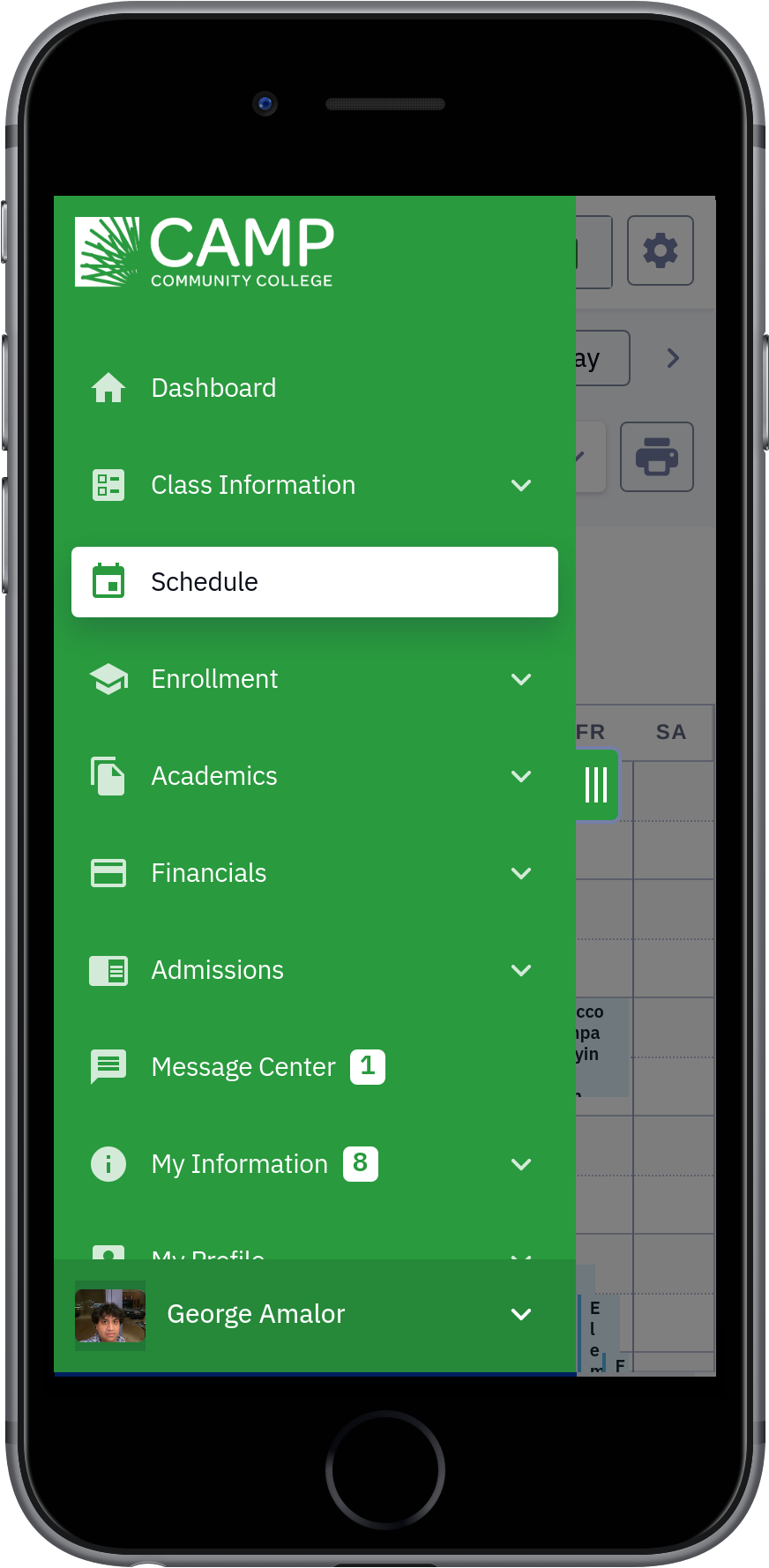
Task: Expand the Financials menu
Action: 314,873
